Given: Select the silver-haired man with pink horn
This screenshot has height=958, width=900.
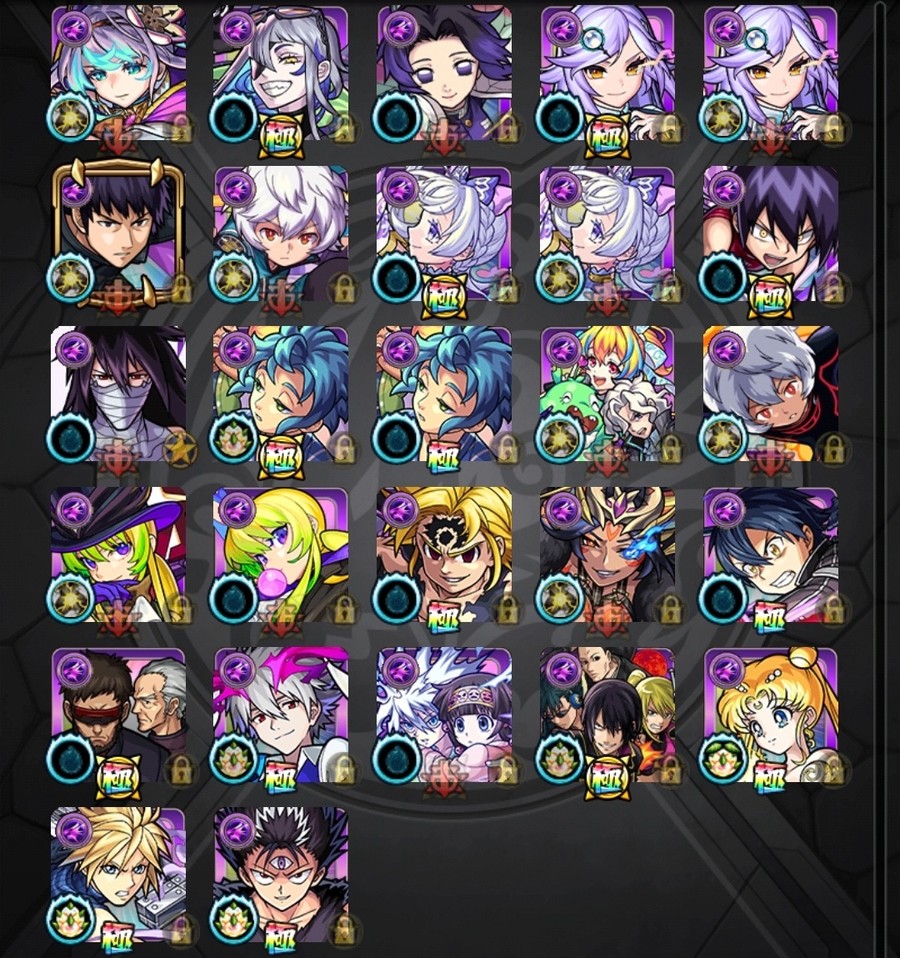Looking at the screenshot, I should (281, 716).
